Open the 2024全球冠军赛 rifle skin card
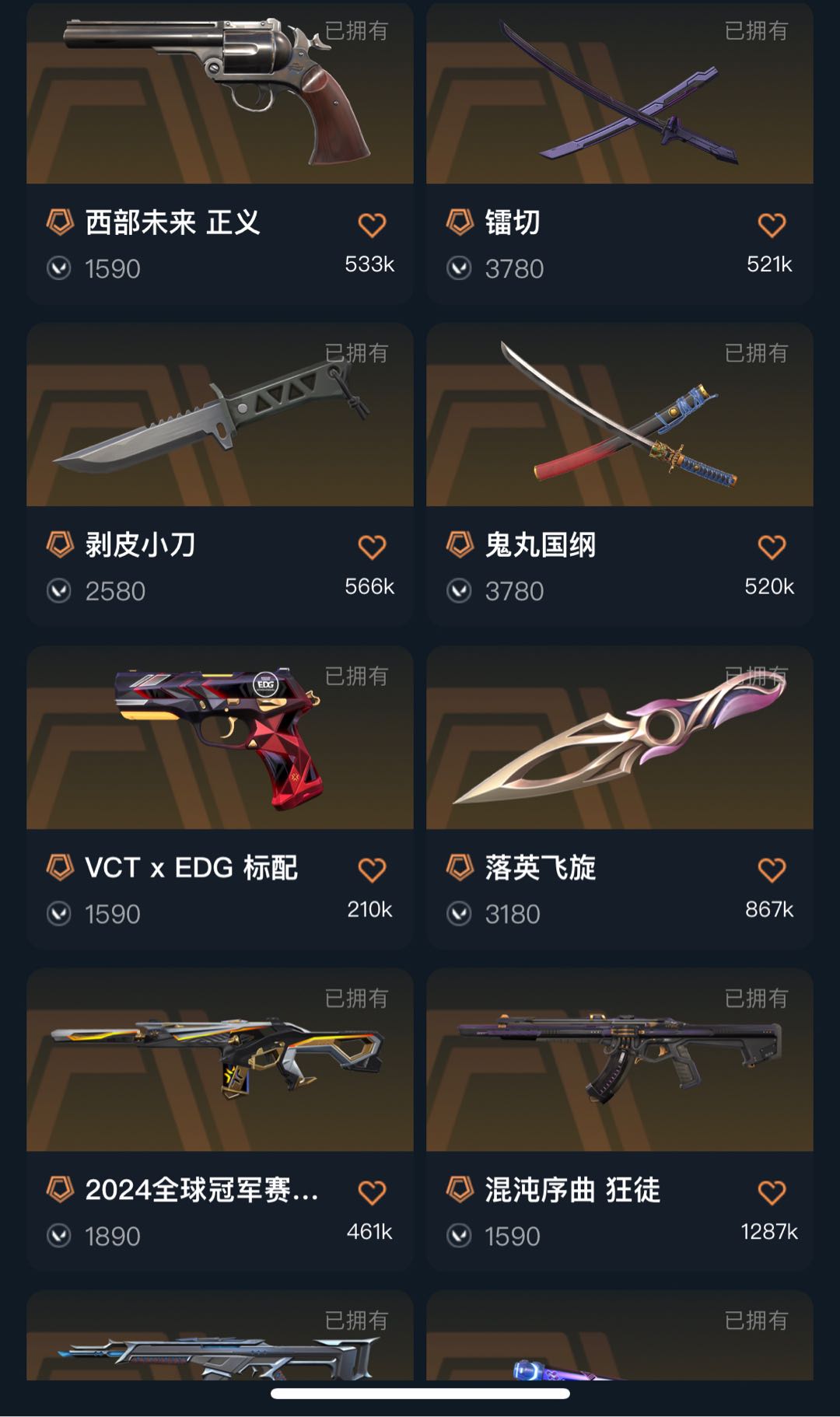 point(219,1120)
